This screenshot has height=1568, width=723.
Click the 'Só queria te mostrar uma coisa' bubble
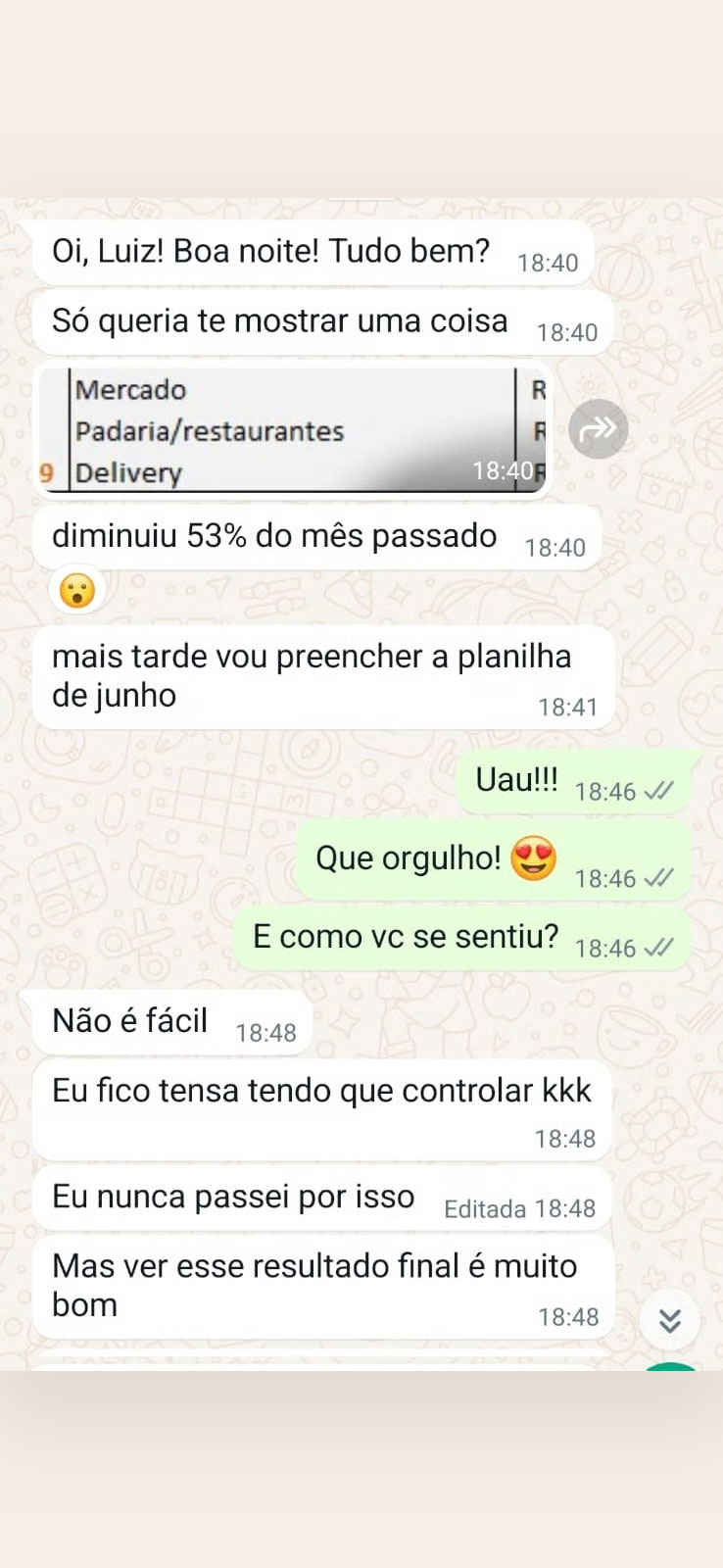(279, 320)
